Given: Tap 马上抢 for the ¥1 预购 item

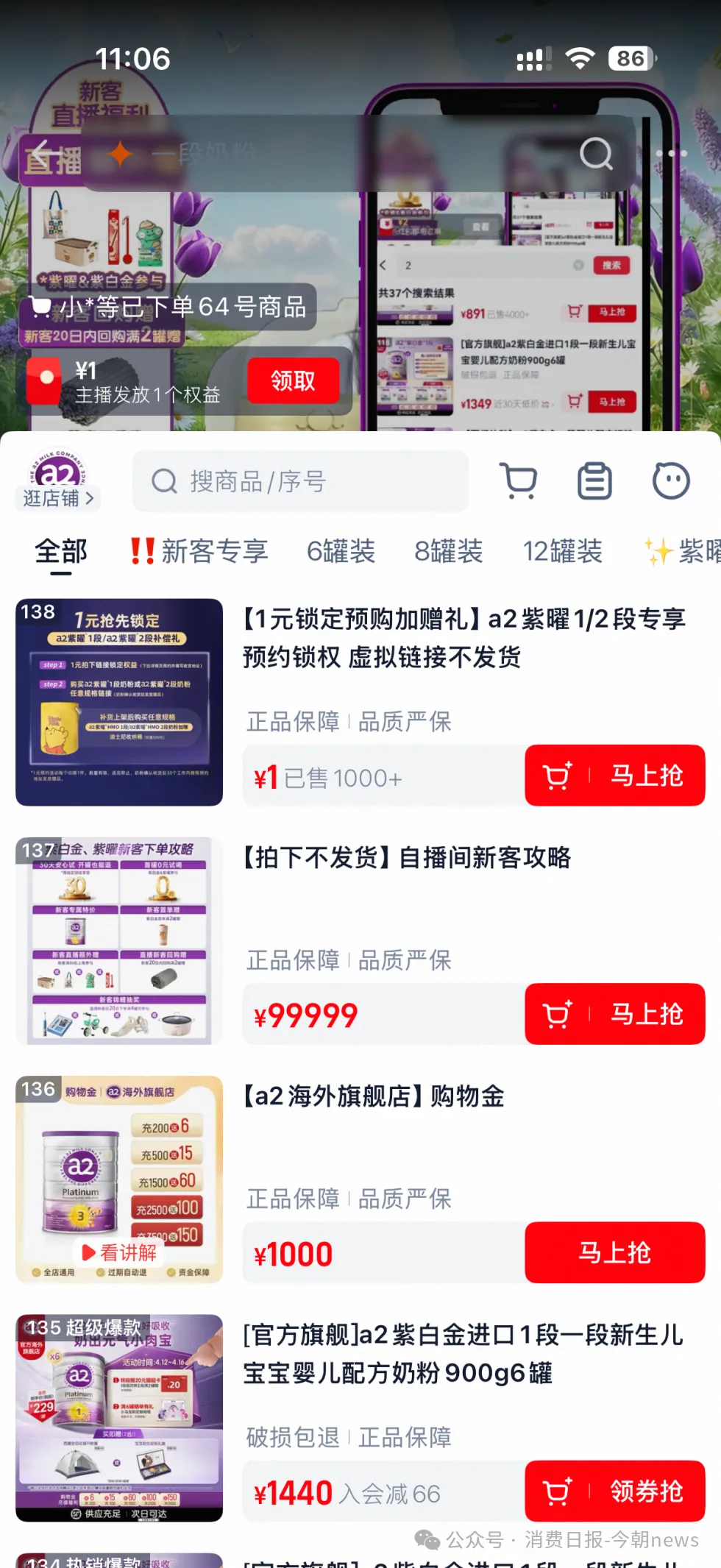Looking at the screenshot, I should click(x=615, y=776).
